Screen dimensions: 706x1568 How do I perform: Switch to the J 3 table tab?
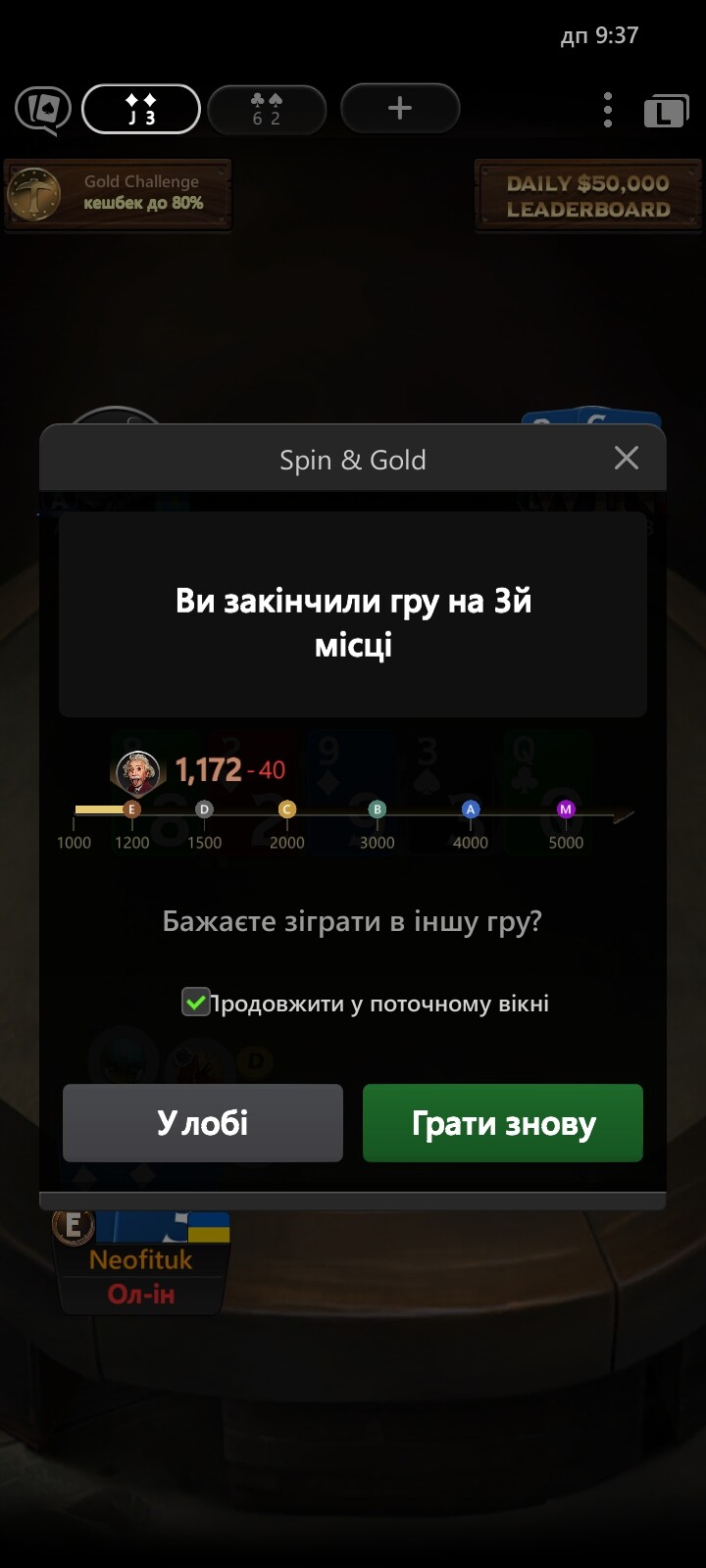[x=141, y=109]
